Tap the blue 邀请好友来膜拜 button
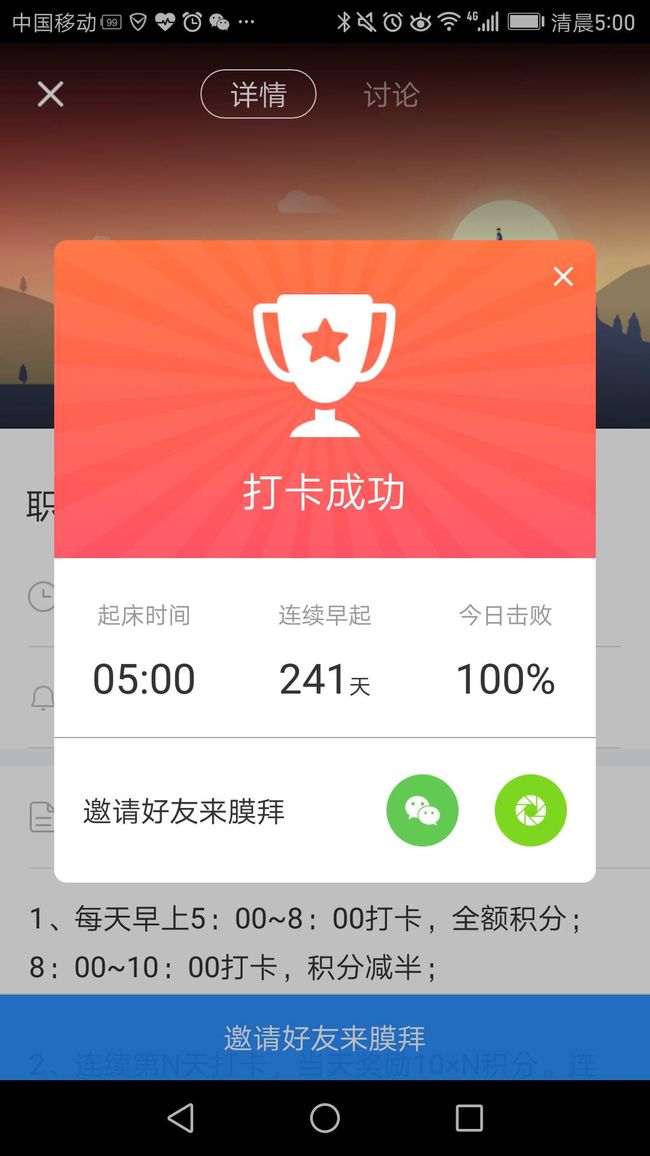This screenshot has width=650, height=1156. click(325, 1037)
